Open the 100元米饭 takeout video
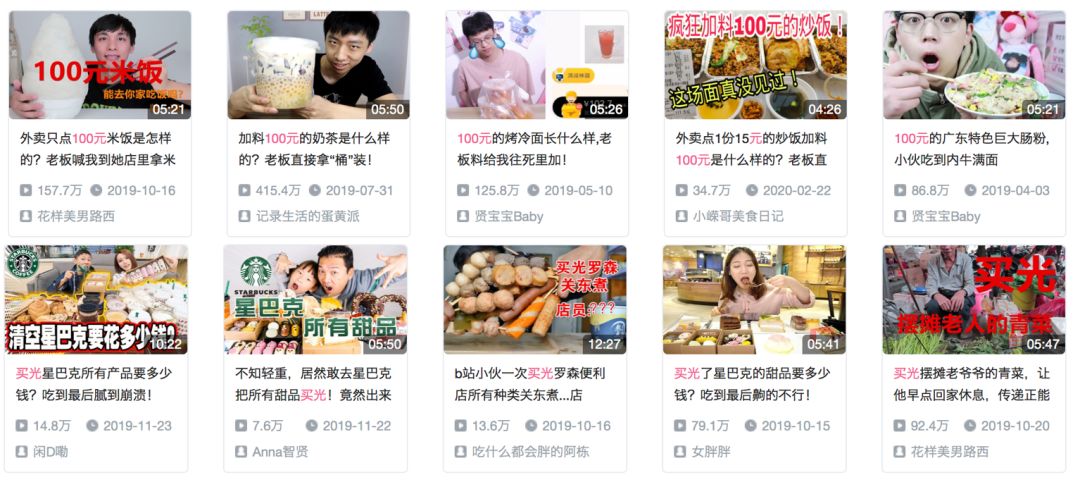Viewport: 1080px width, 482px height. point(99,65)
